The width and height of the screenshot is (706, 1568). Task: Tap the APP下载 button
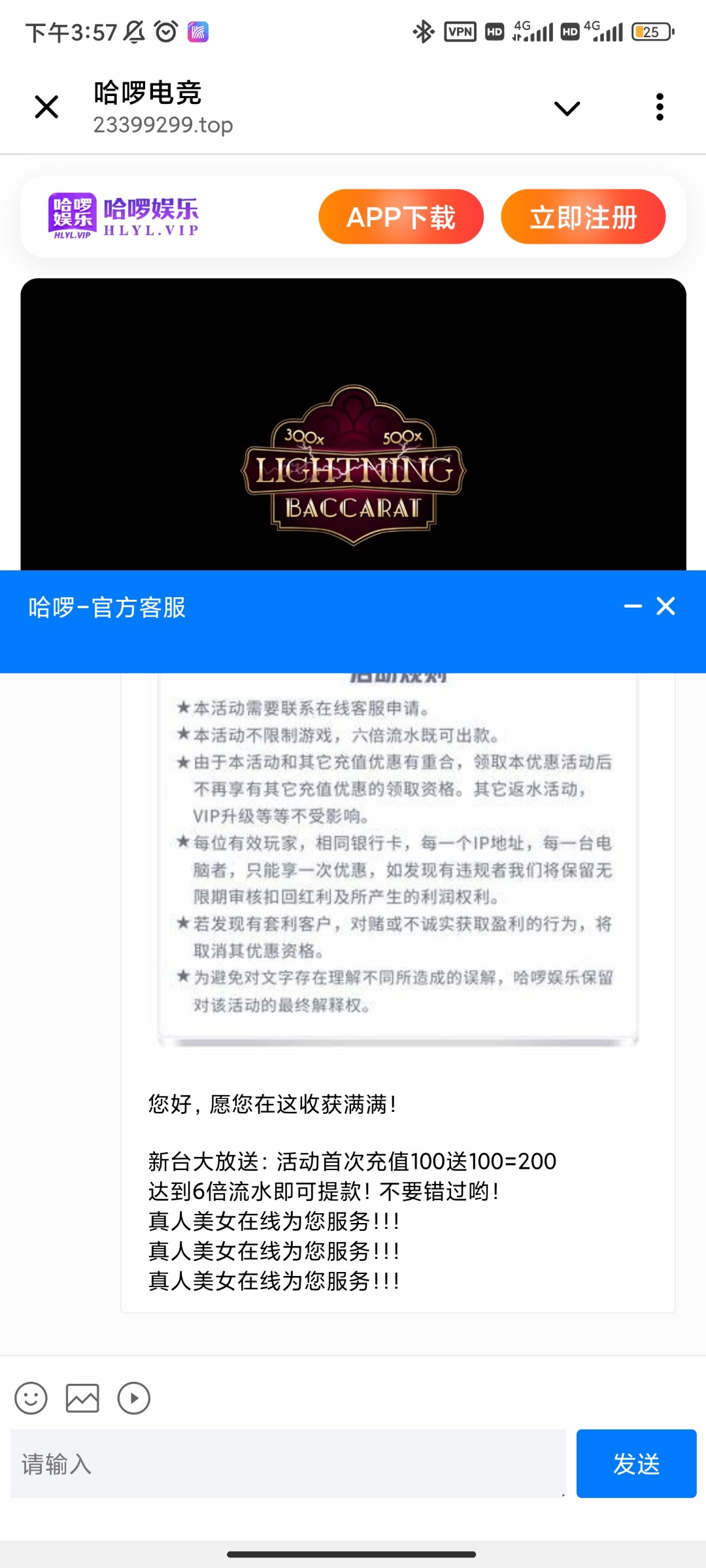(x=401, y=217)
